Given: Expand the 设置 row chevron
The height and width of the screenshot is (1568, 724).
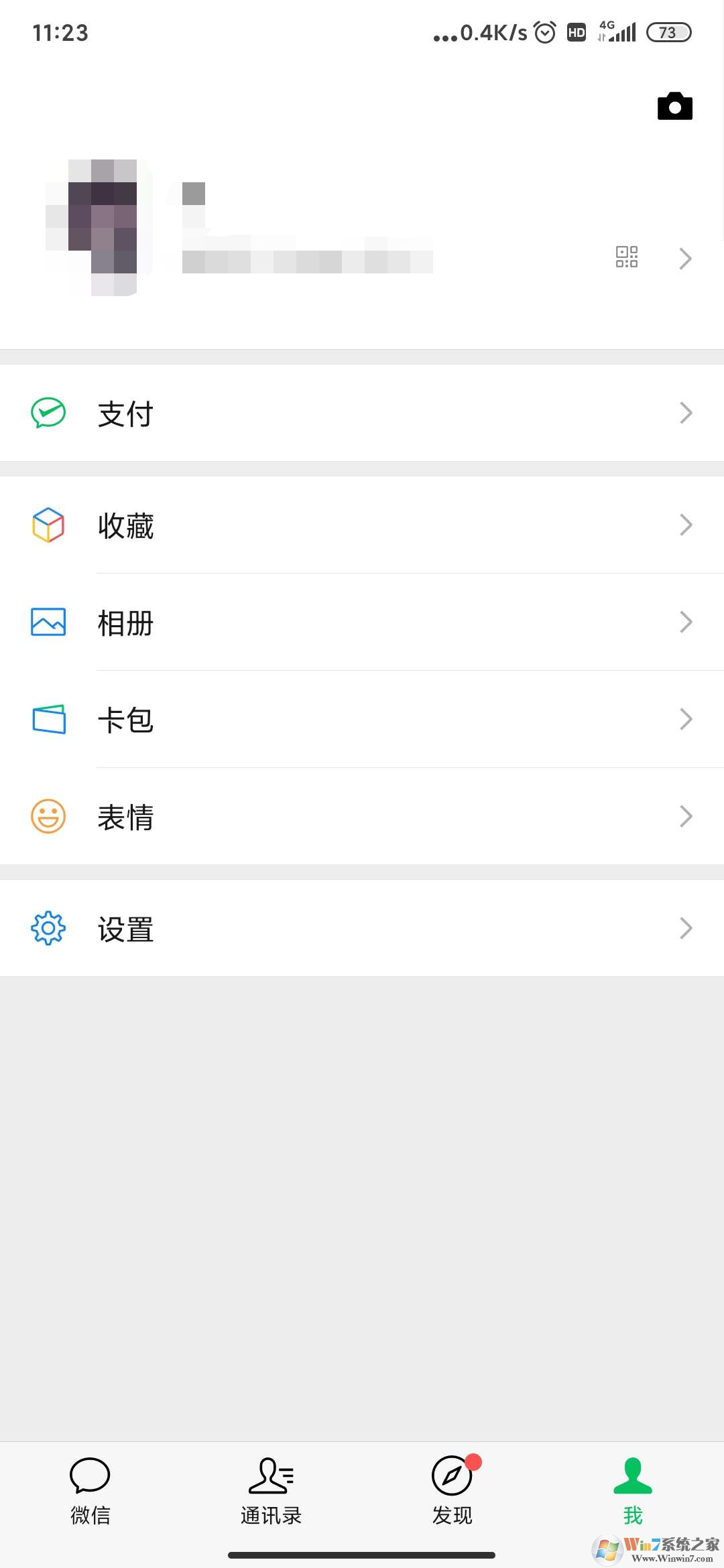Looking at the screenshot, I should (684, 928).
